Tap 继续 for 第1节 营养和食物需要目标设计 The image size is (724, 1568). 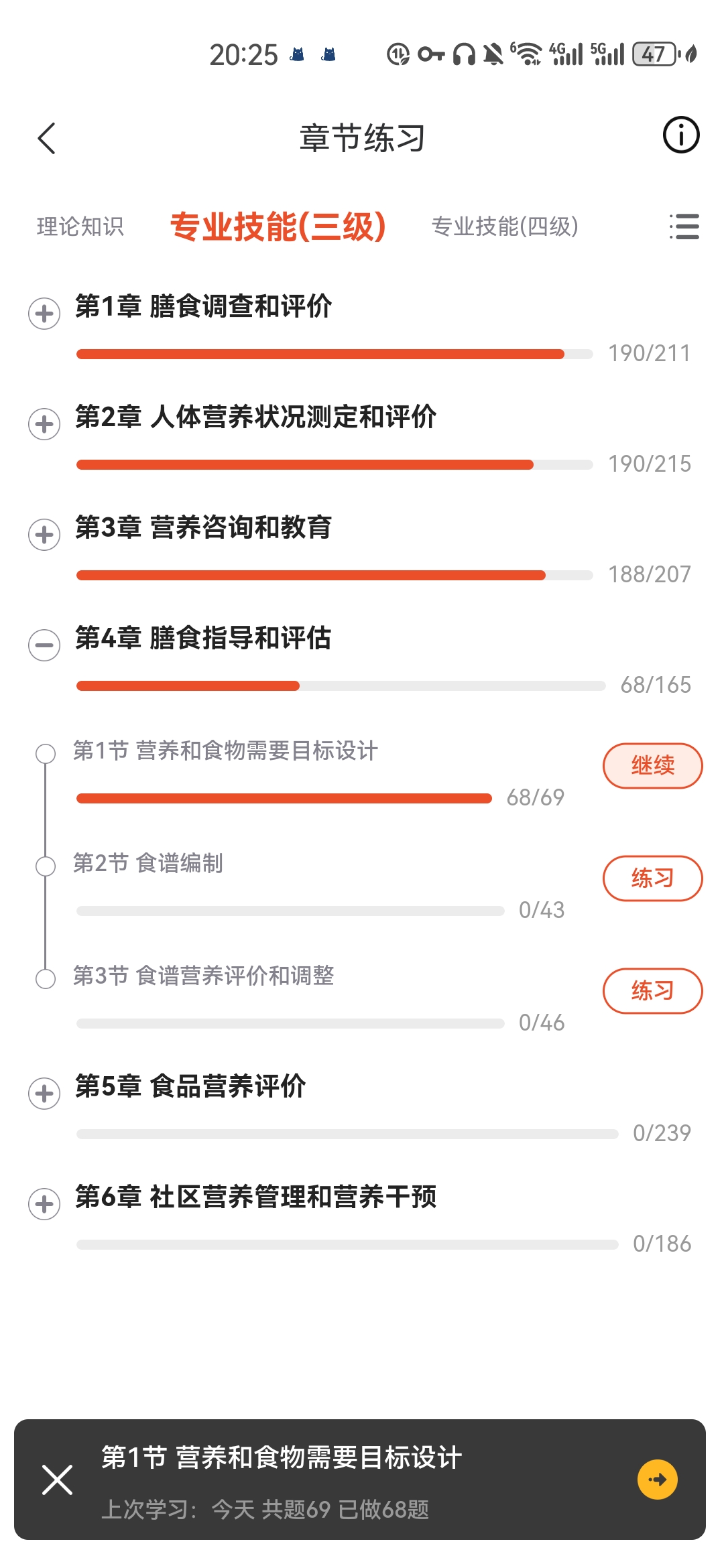(652, 766)
